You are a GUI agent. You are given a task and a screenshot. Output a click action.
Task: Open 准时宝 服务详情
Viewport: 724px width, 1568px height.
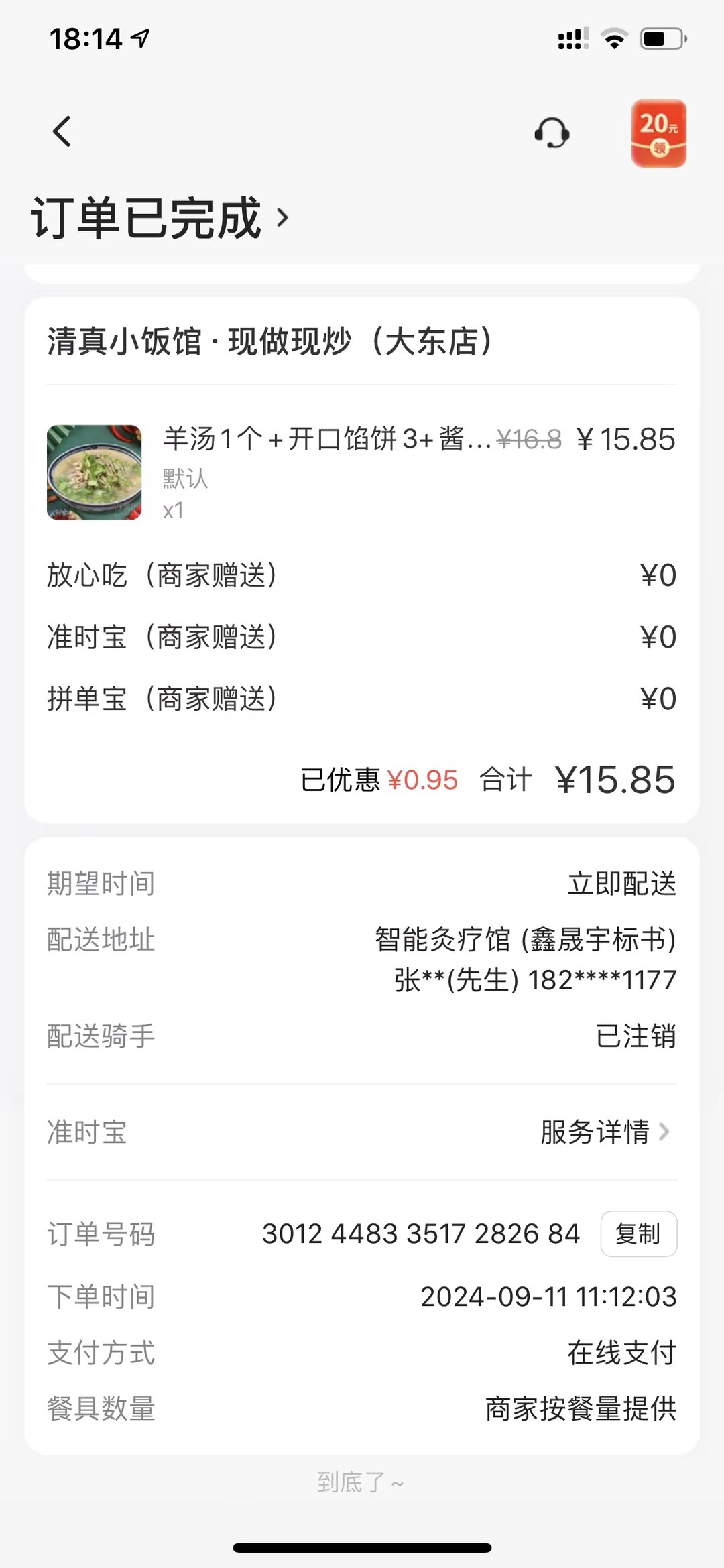(x=604, y=1132)
